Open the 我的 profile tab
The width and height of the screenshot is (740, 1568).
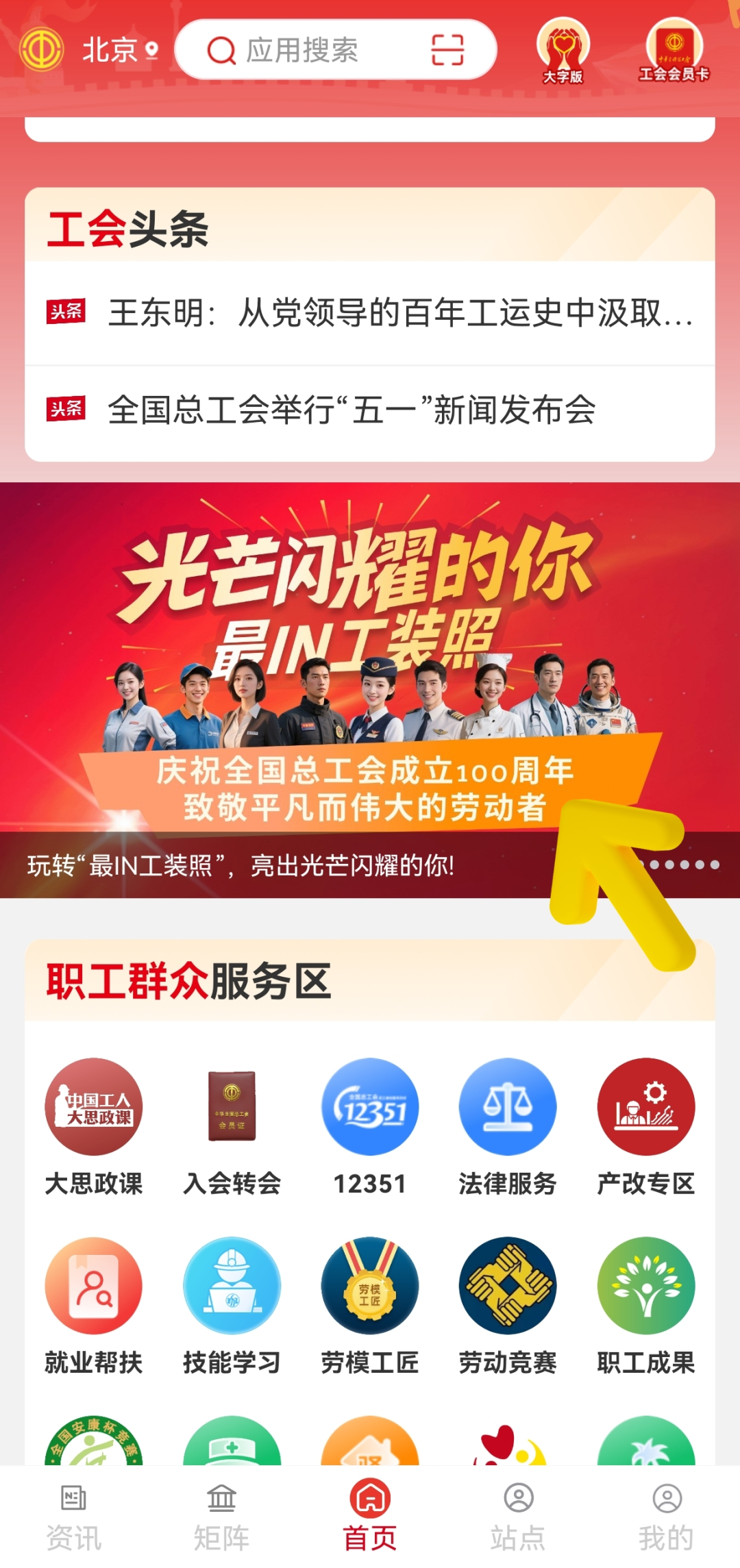click(x=666, y=1517)
